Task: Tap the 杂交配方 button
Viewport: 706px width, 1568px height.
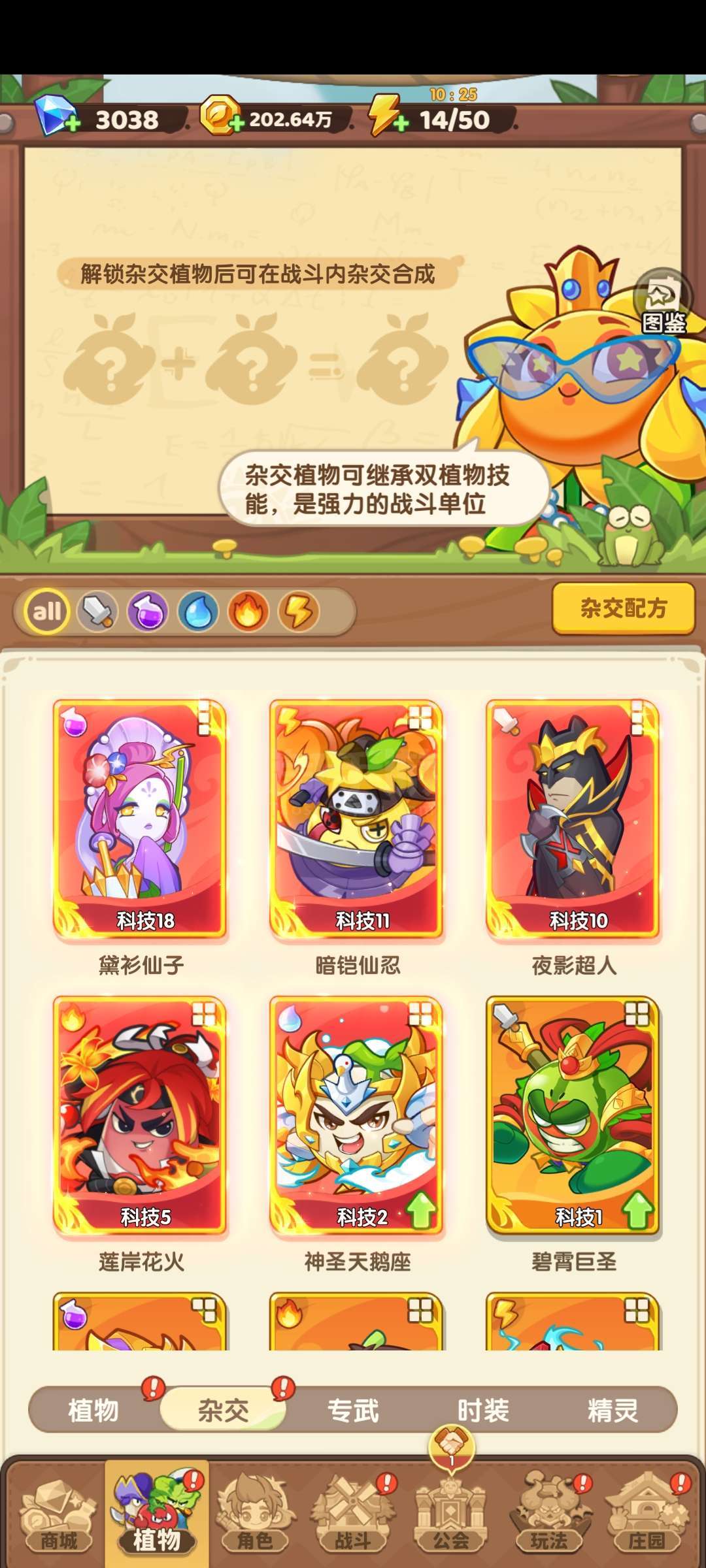Action: tap(624, 608)
